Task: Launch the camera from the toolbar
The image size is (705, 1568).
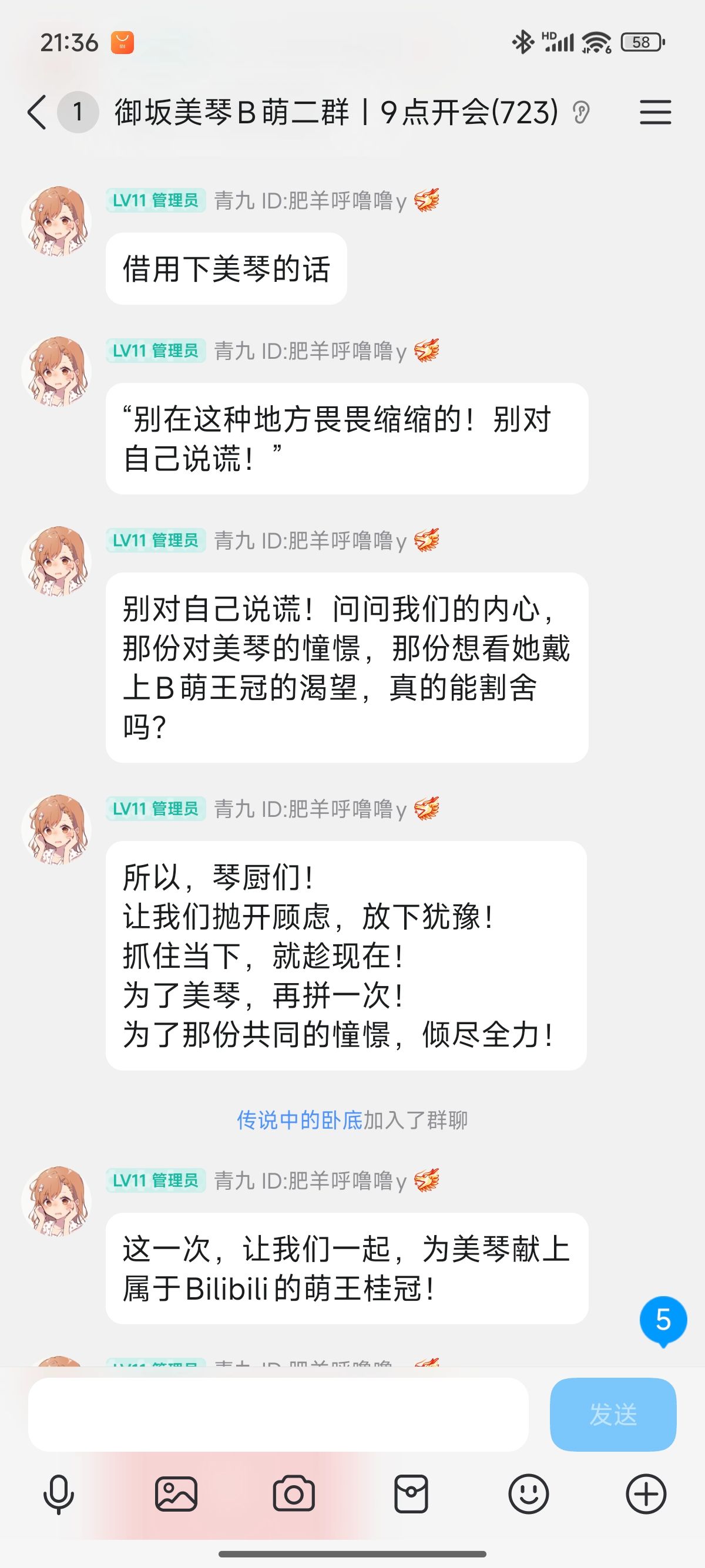Action: point(293,1495)
